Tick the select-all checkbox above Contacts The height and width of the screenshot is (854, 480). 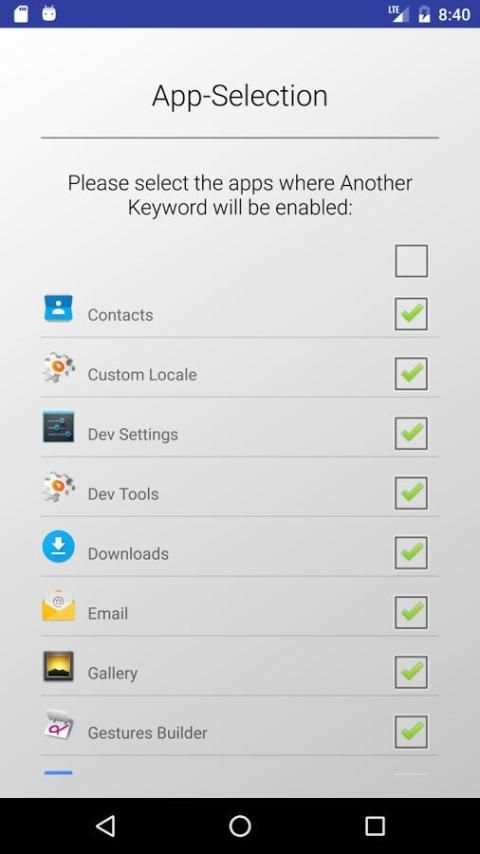(411, 261)
